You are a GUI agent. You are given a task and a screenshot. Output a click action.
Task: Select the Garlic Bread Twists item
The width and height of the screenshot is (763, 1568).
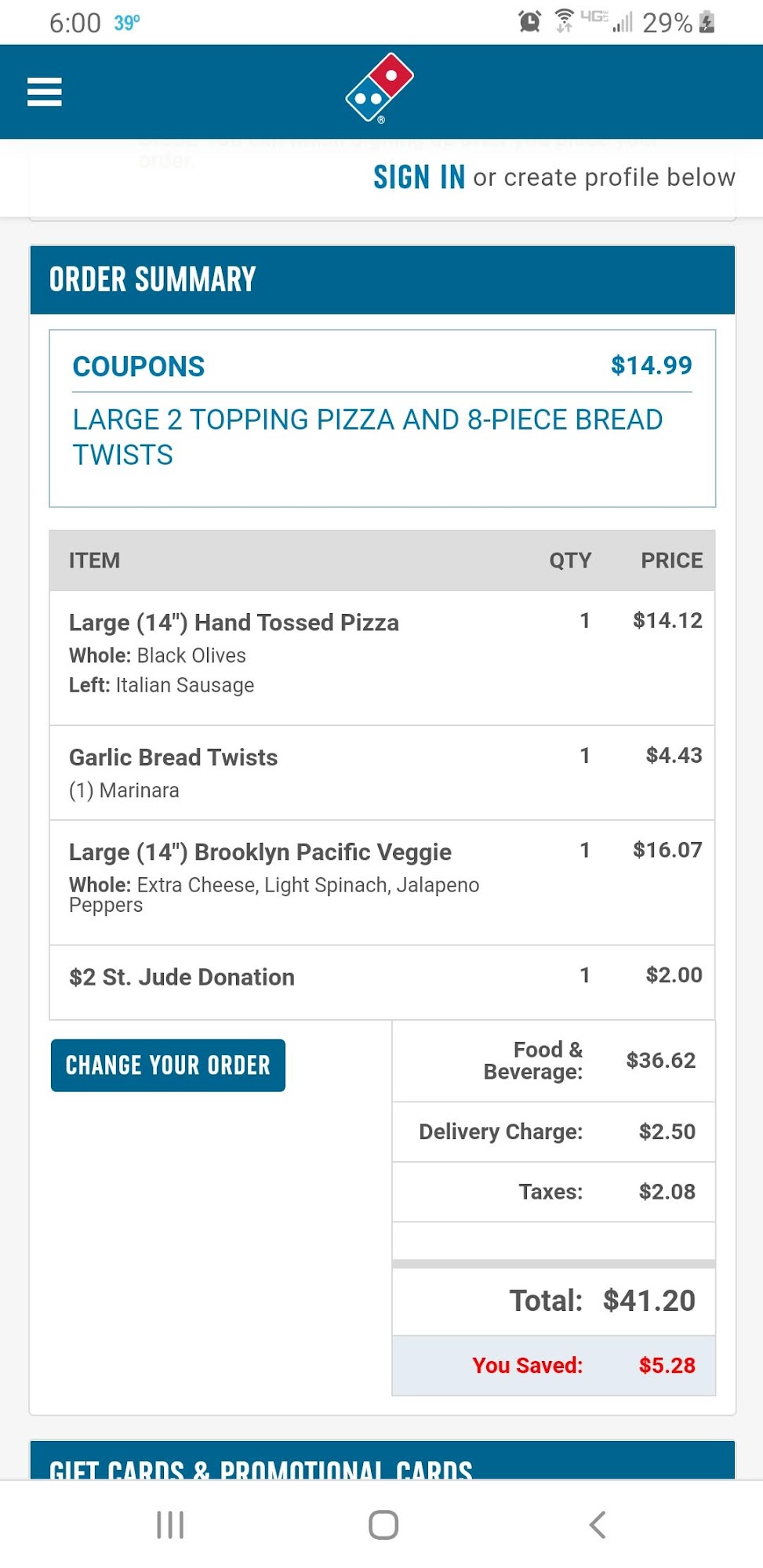173,757
